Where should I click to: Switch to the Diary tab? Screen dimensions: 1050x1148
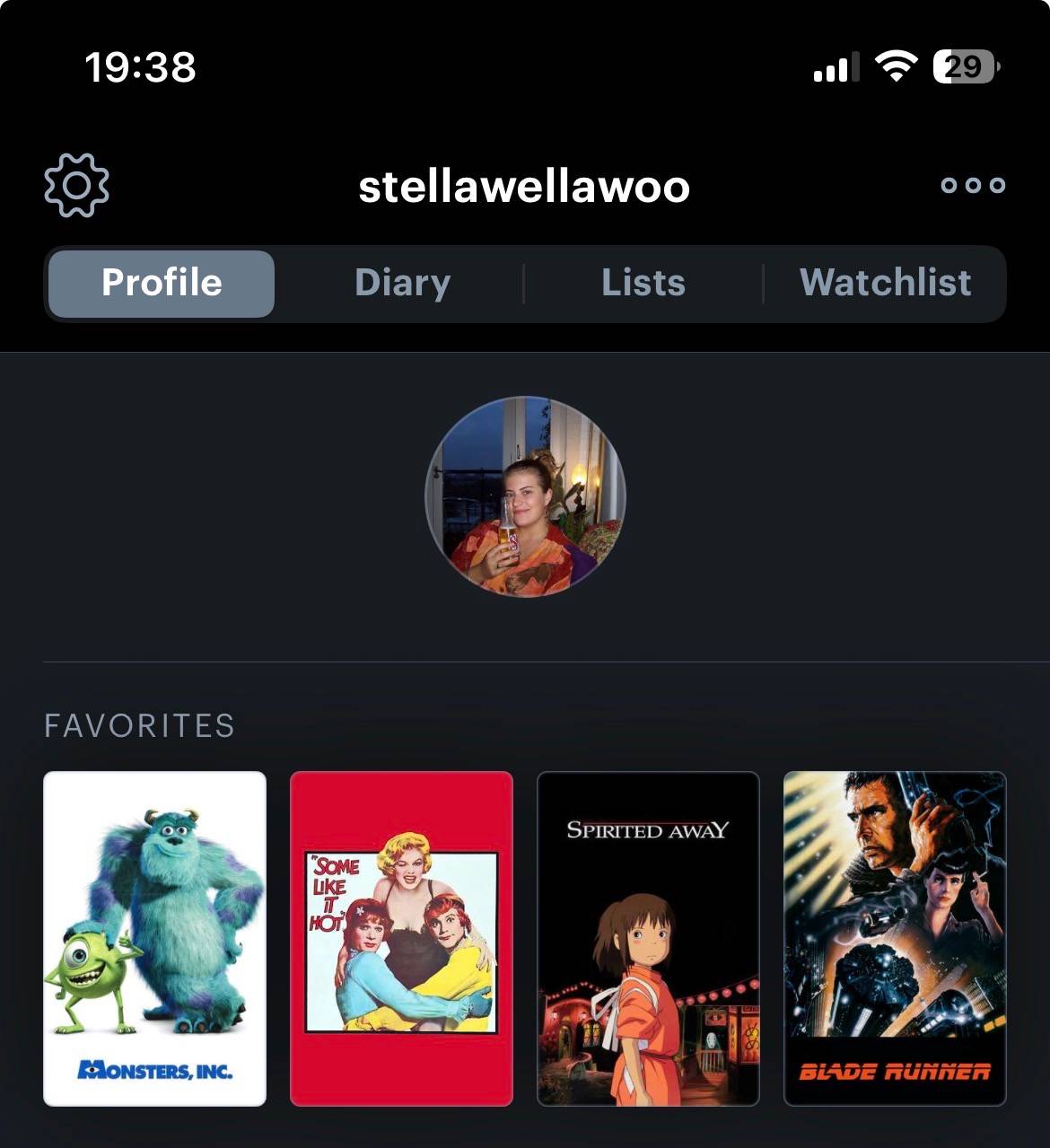coord(402,283)
